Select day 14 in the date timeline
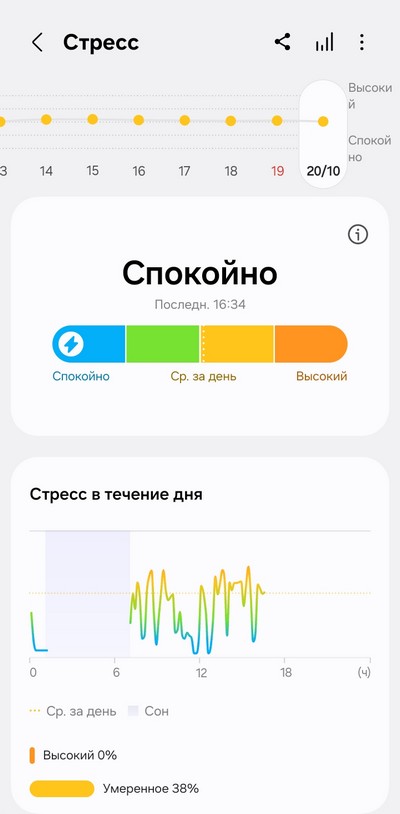This screenshot has height=814, width=400. 46,171
